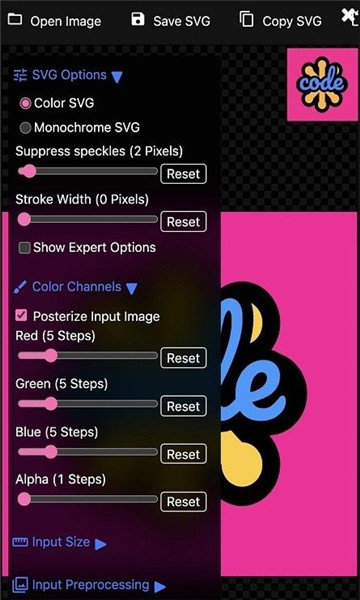
Task: Reset the Blue steps
Action: pos(183,454)
